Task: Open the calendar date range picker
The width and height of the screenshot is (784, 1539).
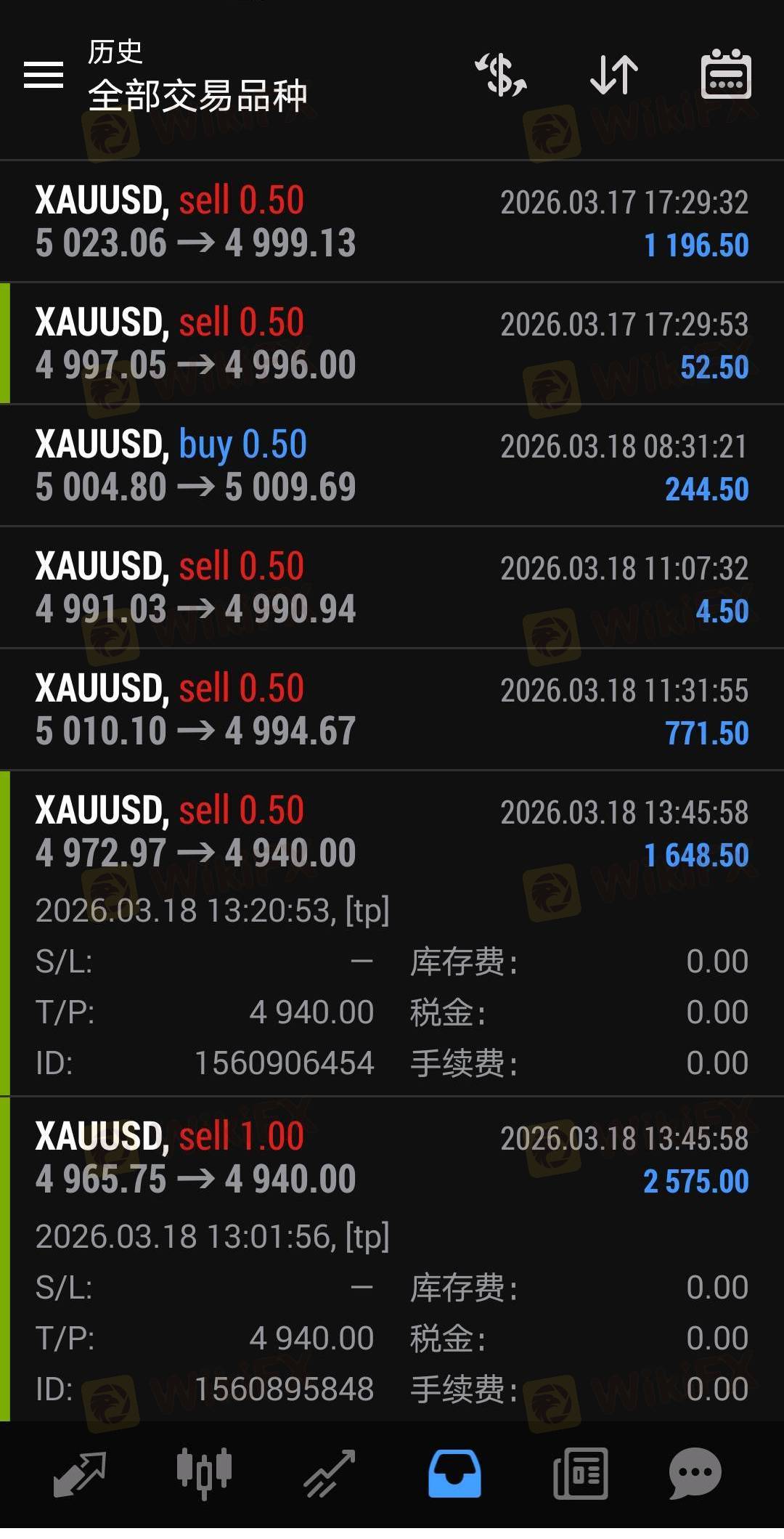Action: tap(726, 75)
